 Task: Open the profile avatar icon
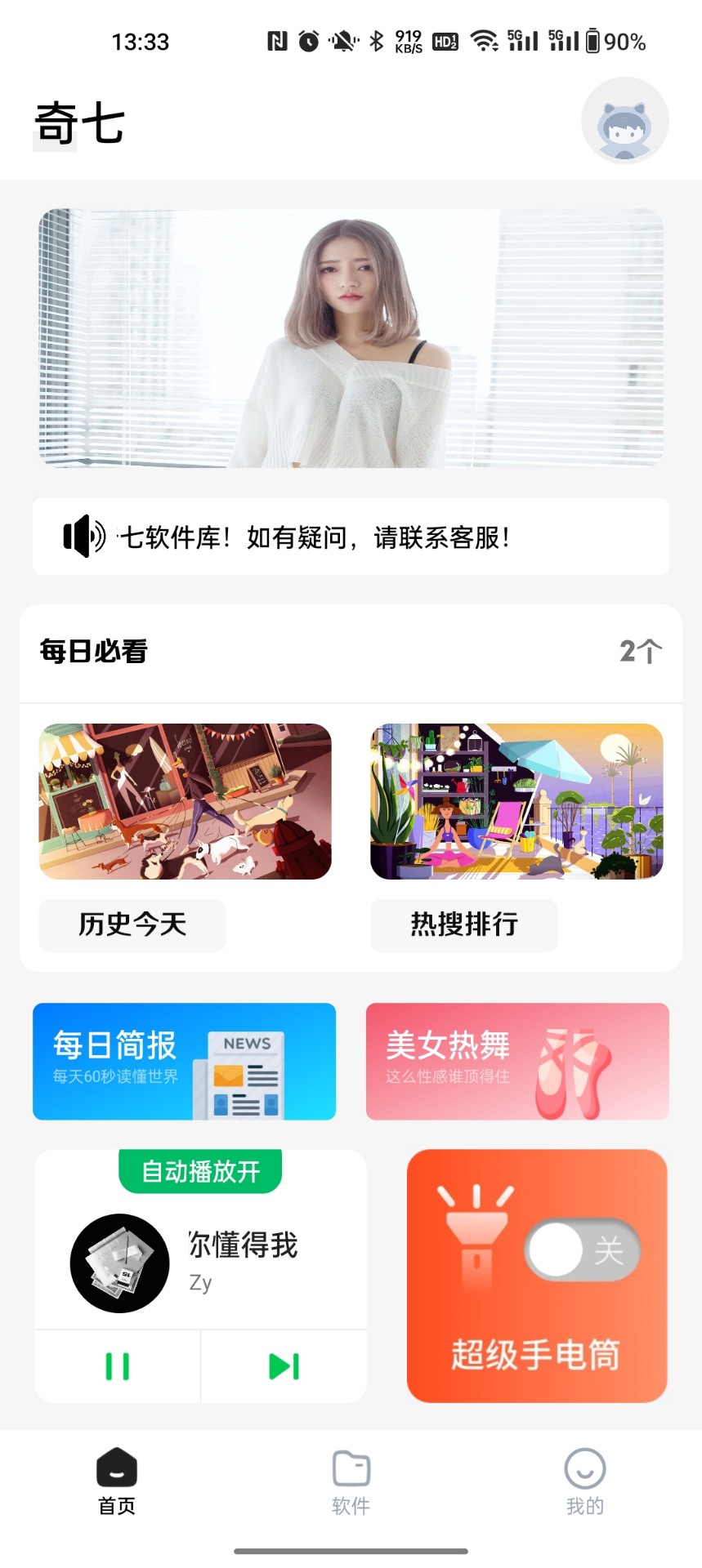pyautogui.click(x=624, y=120)
